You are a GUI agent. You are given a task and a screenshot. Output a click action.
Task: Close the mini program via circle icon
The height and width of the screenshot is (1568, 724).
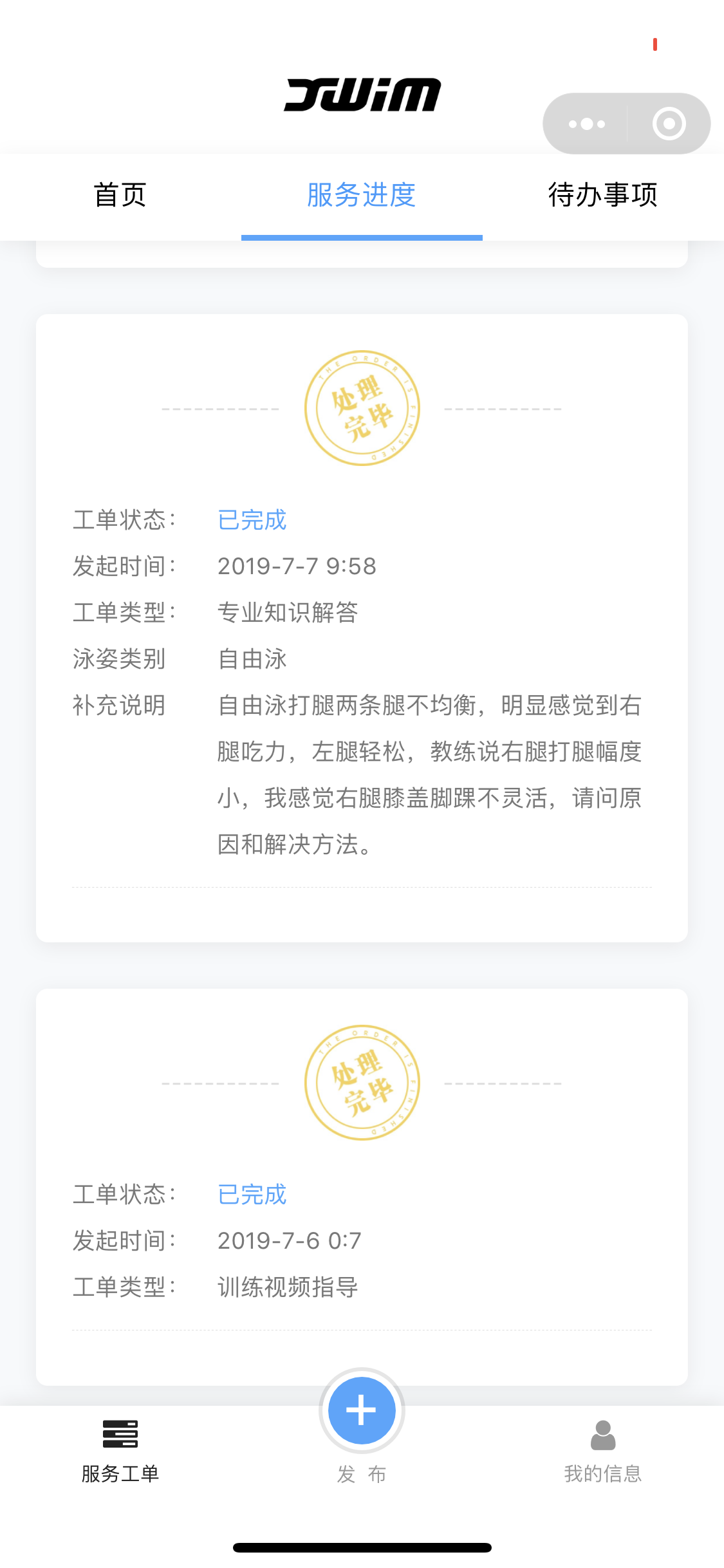click(x=669, y=124)
